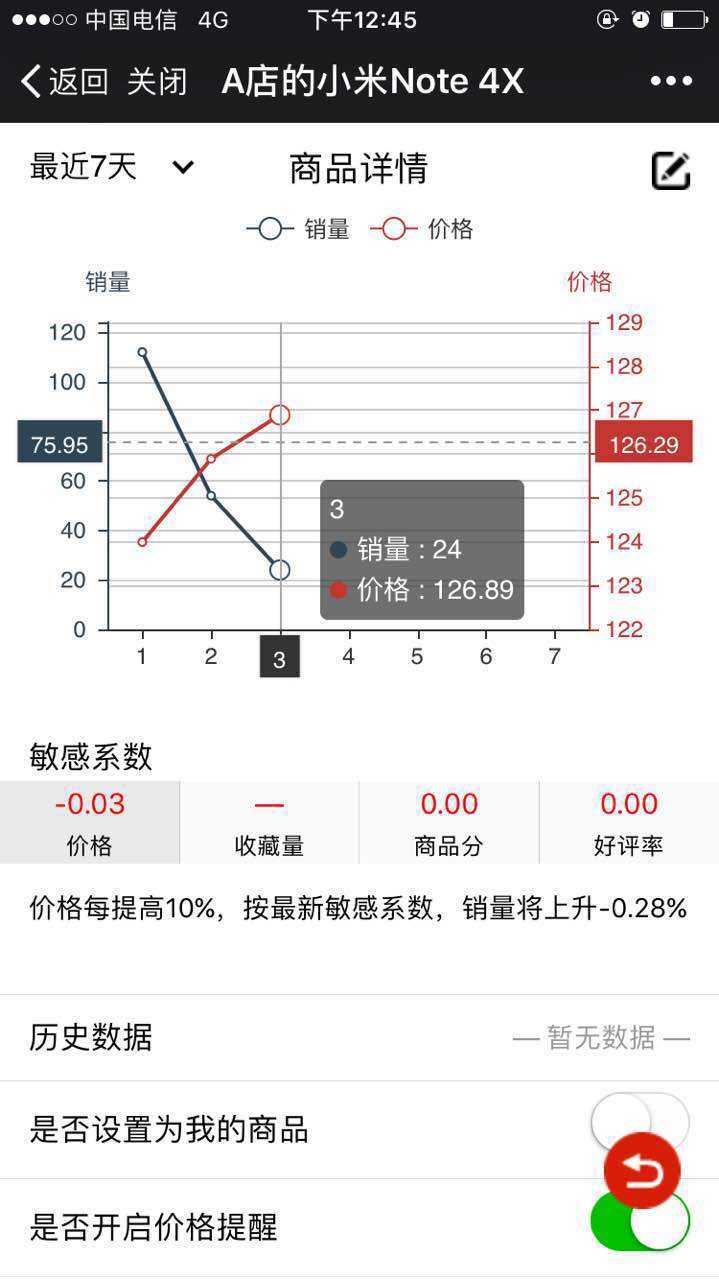This screenshot has height=1280, width=719.
Task: Select day 5 on the chart axis
Action: pos(417,657)
